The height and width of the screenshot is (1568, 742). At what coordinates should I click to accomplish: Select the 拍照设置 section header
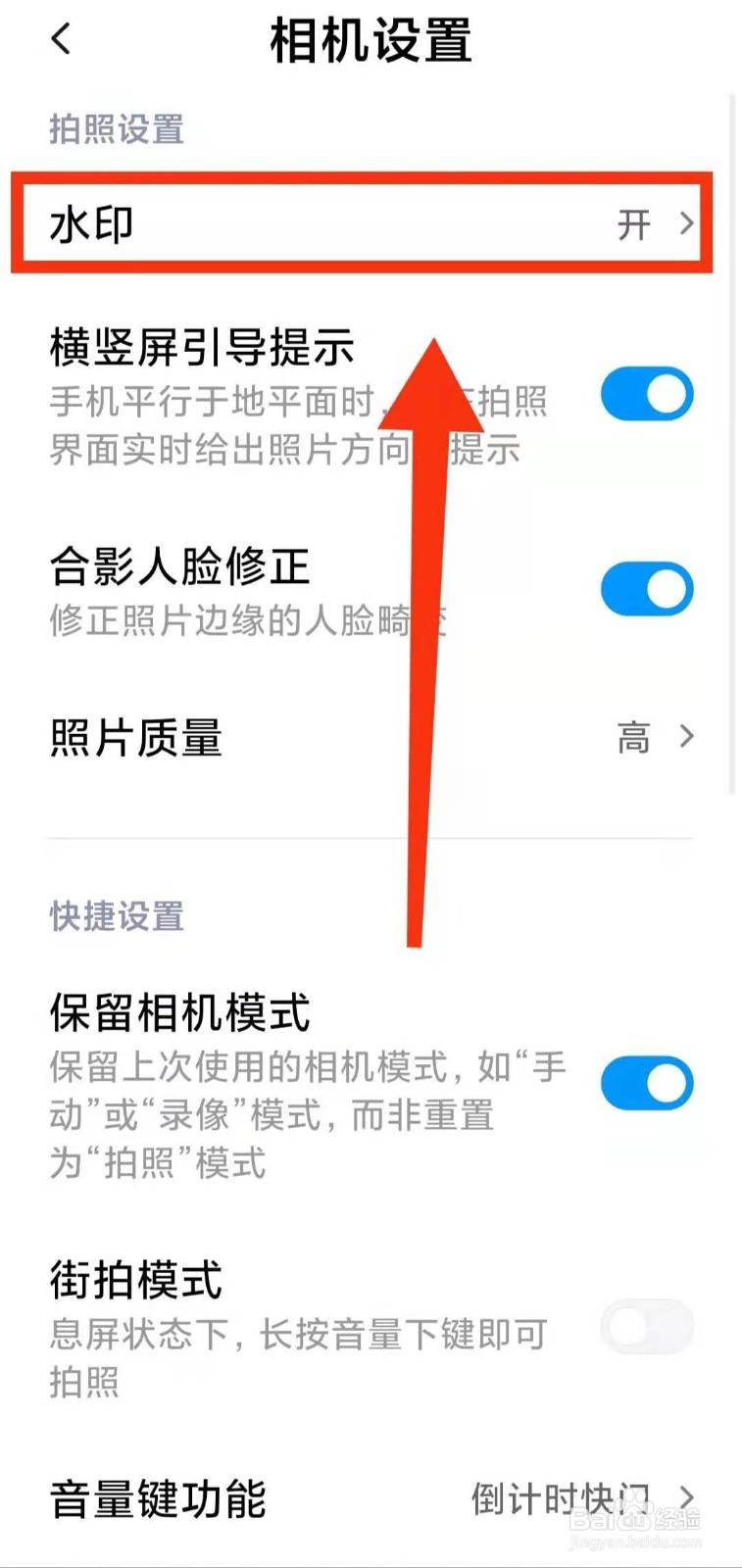tap(115, 128)
